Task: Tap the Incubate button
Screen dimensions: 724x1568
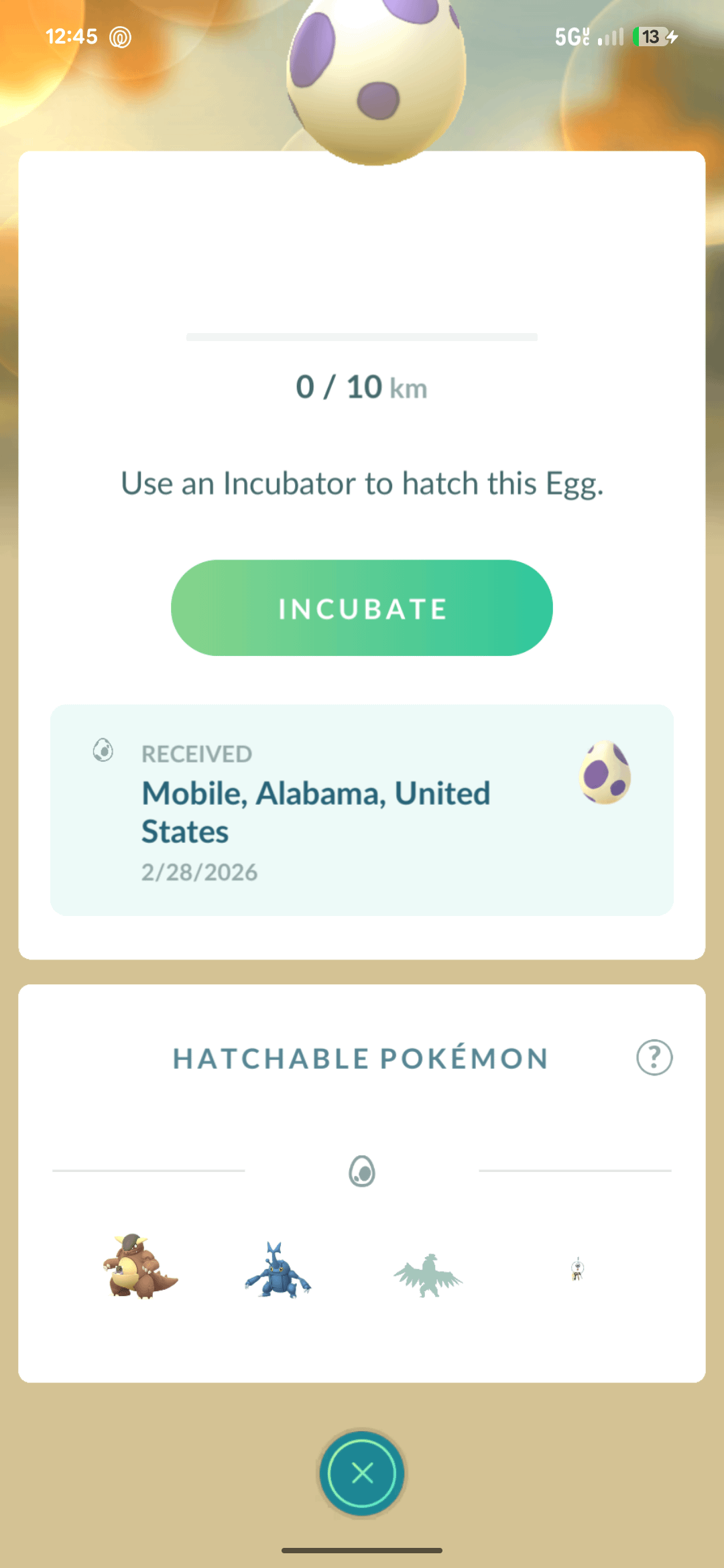Action: point(362,608)
